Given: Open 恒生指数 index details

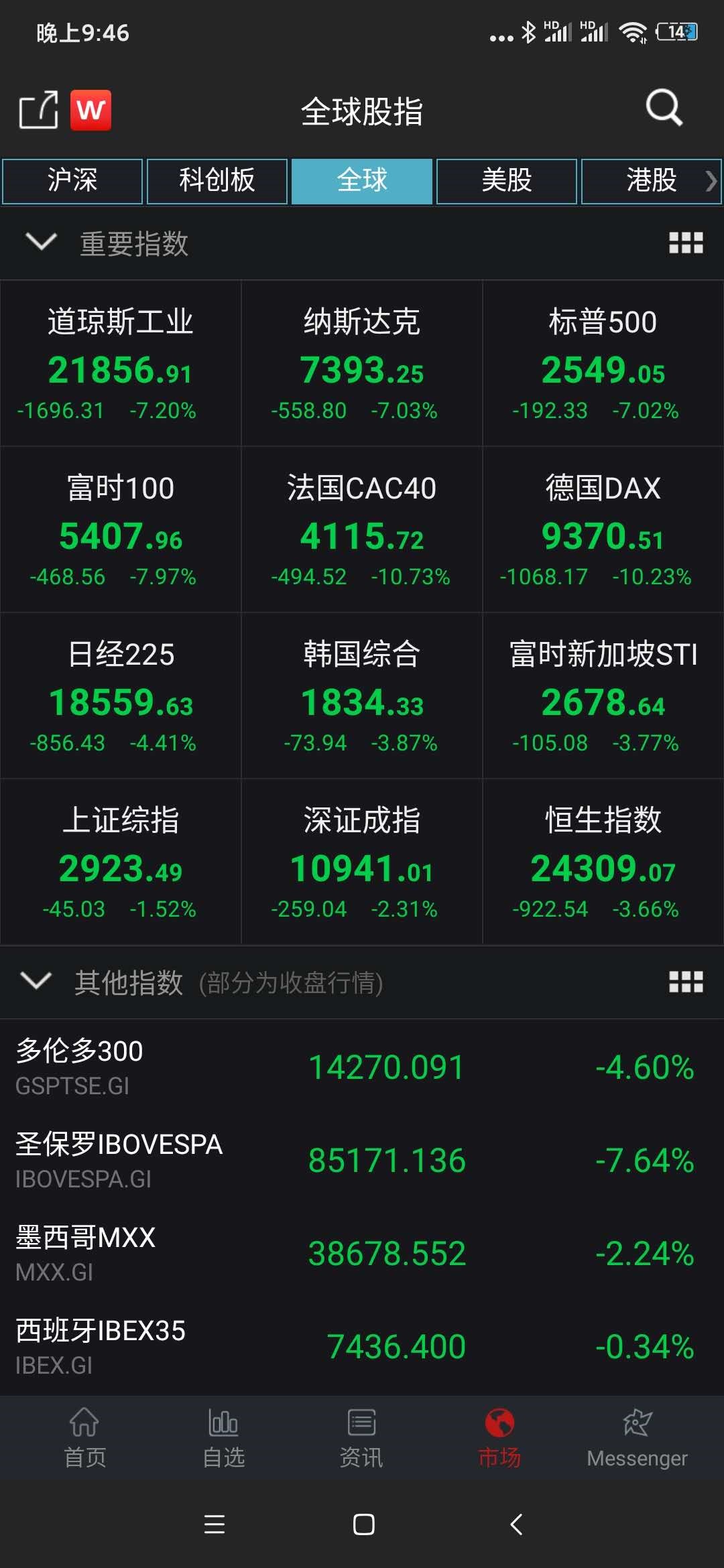Looking at the screenshot, I should click(x=603, y=862).
